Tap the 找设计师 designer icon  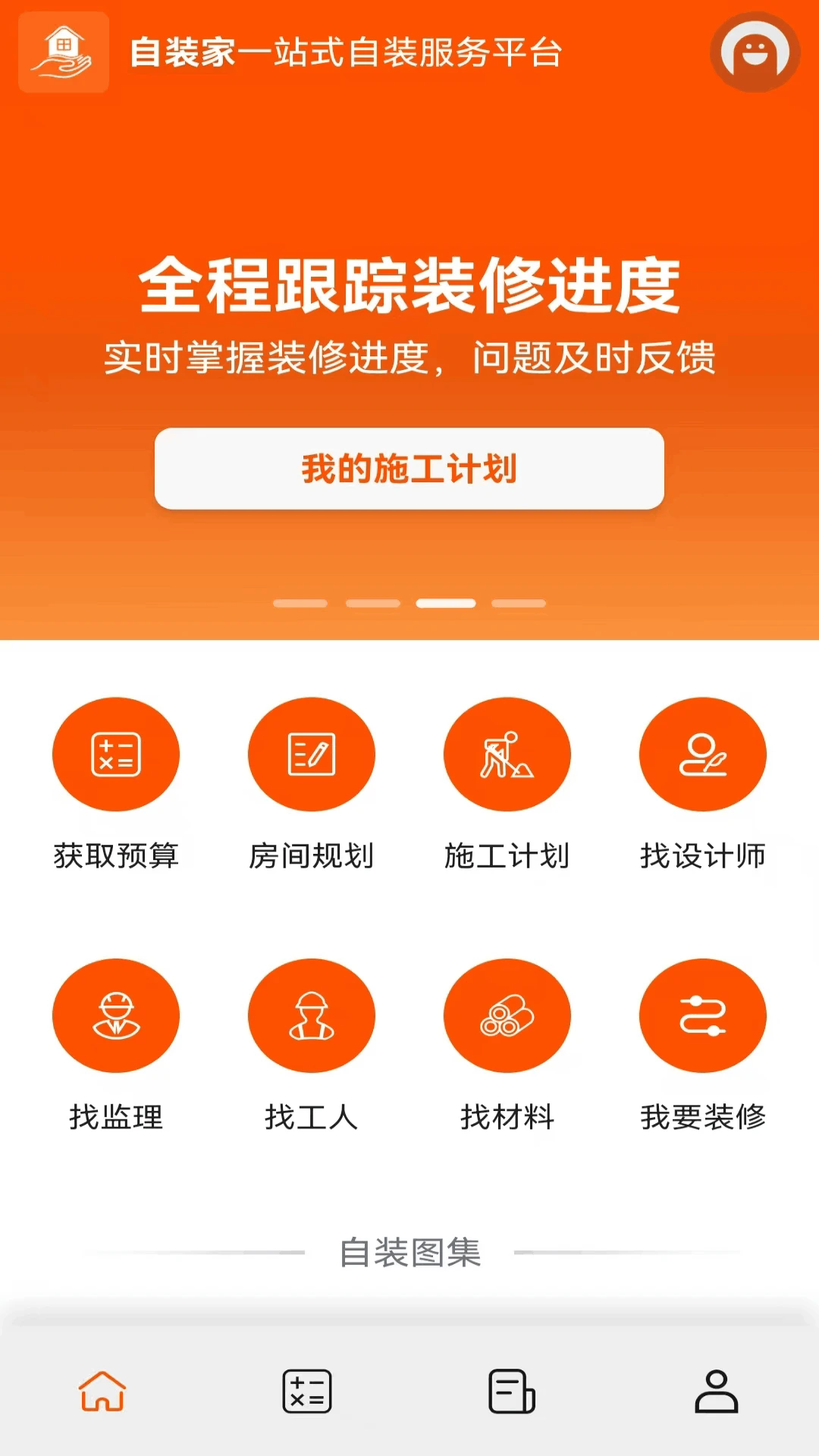pyautogui.click(x=702, y=755)
